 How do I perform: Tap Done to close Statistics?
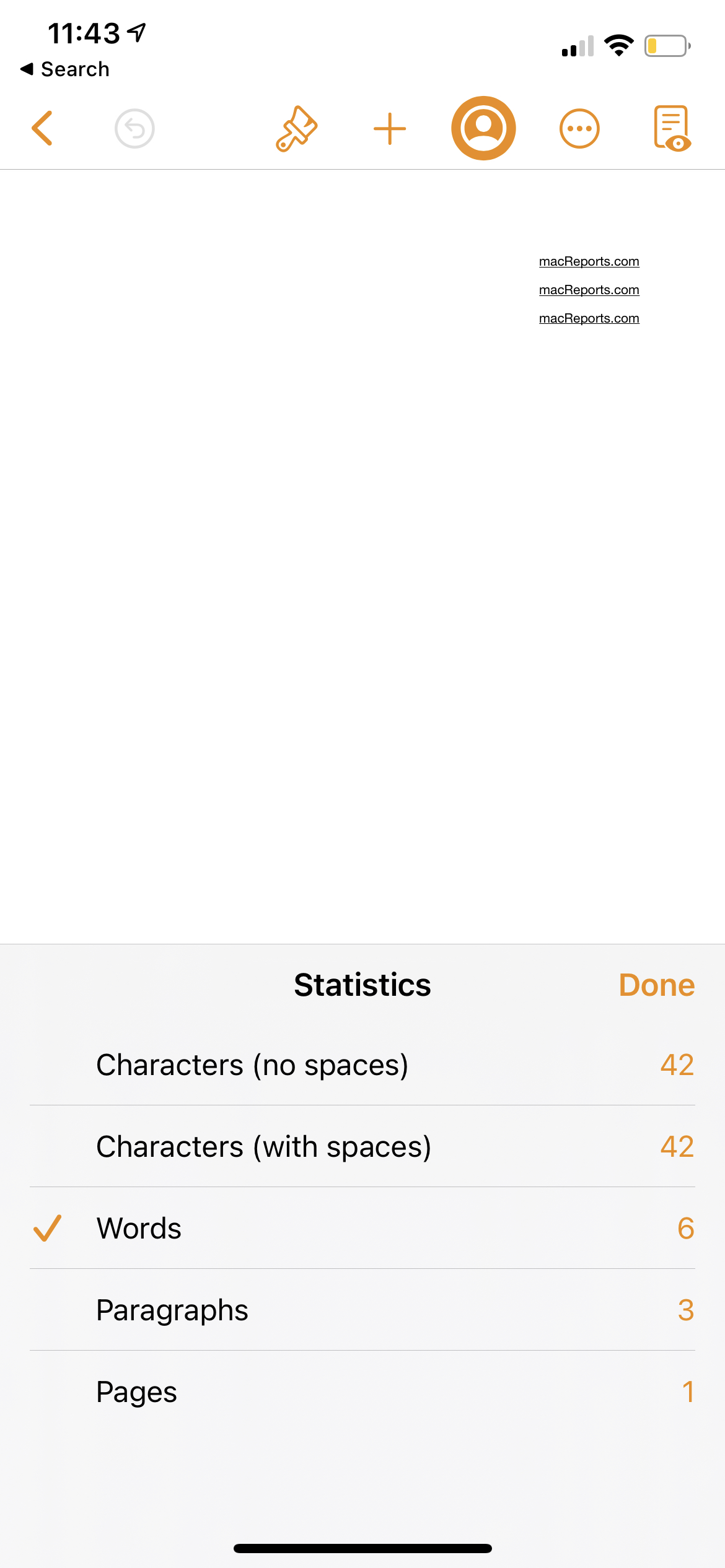[x=656, y=985]
